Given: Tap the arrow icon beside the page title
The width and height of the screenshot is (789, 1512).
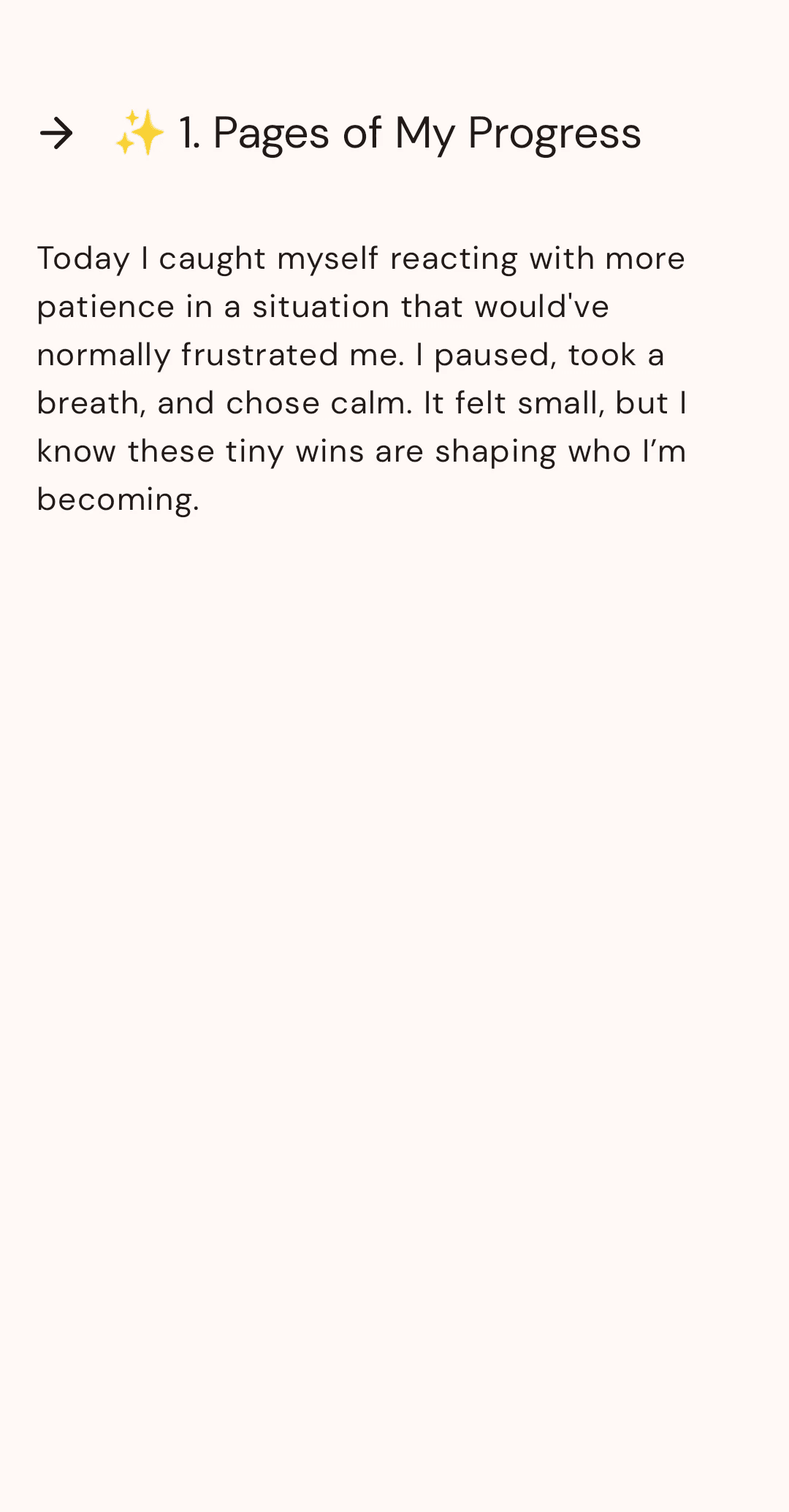Looking at the screenshot, I should pos(56,134).
